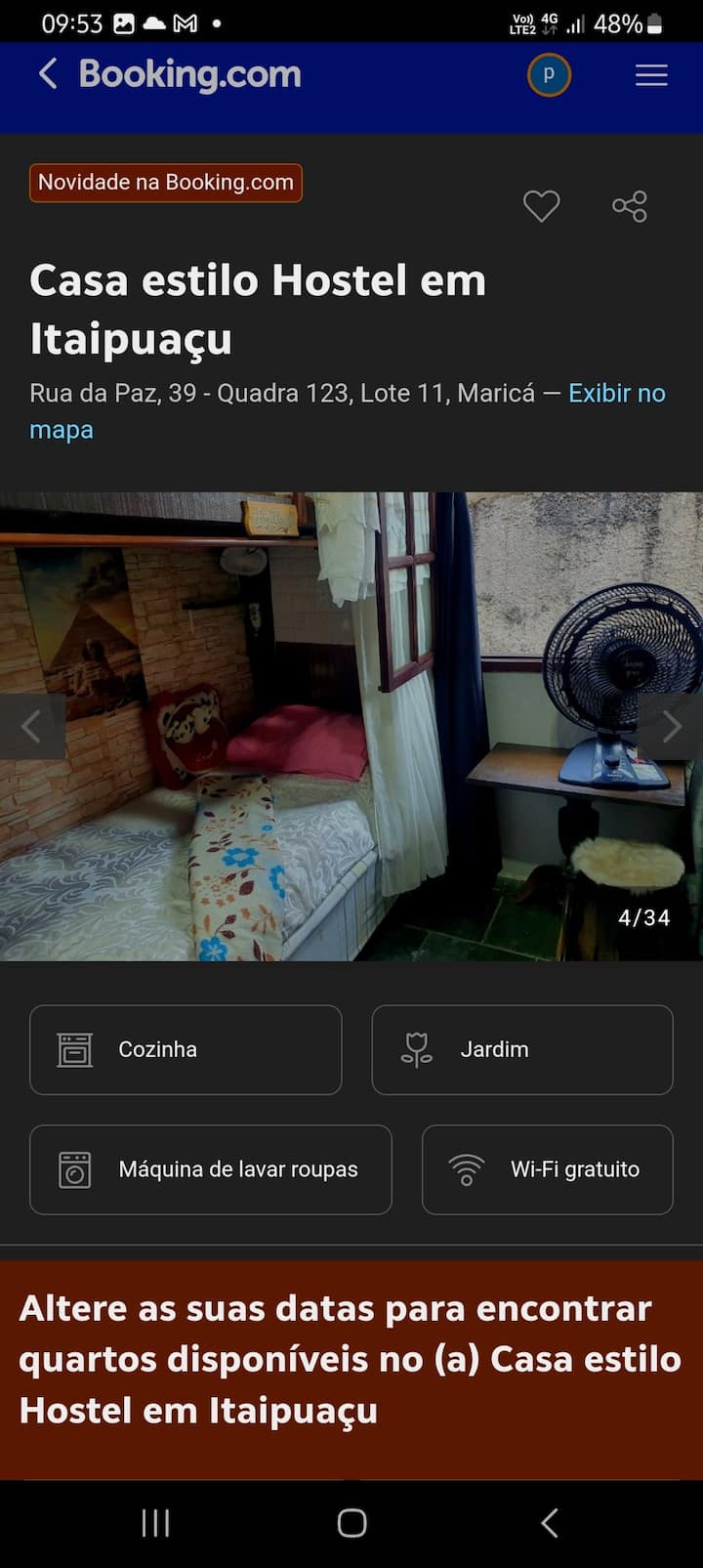
Task: Save property to favorites with the heart
Action: coord(541,206)
